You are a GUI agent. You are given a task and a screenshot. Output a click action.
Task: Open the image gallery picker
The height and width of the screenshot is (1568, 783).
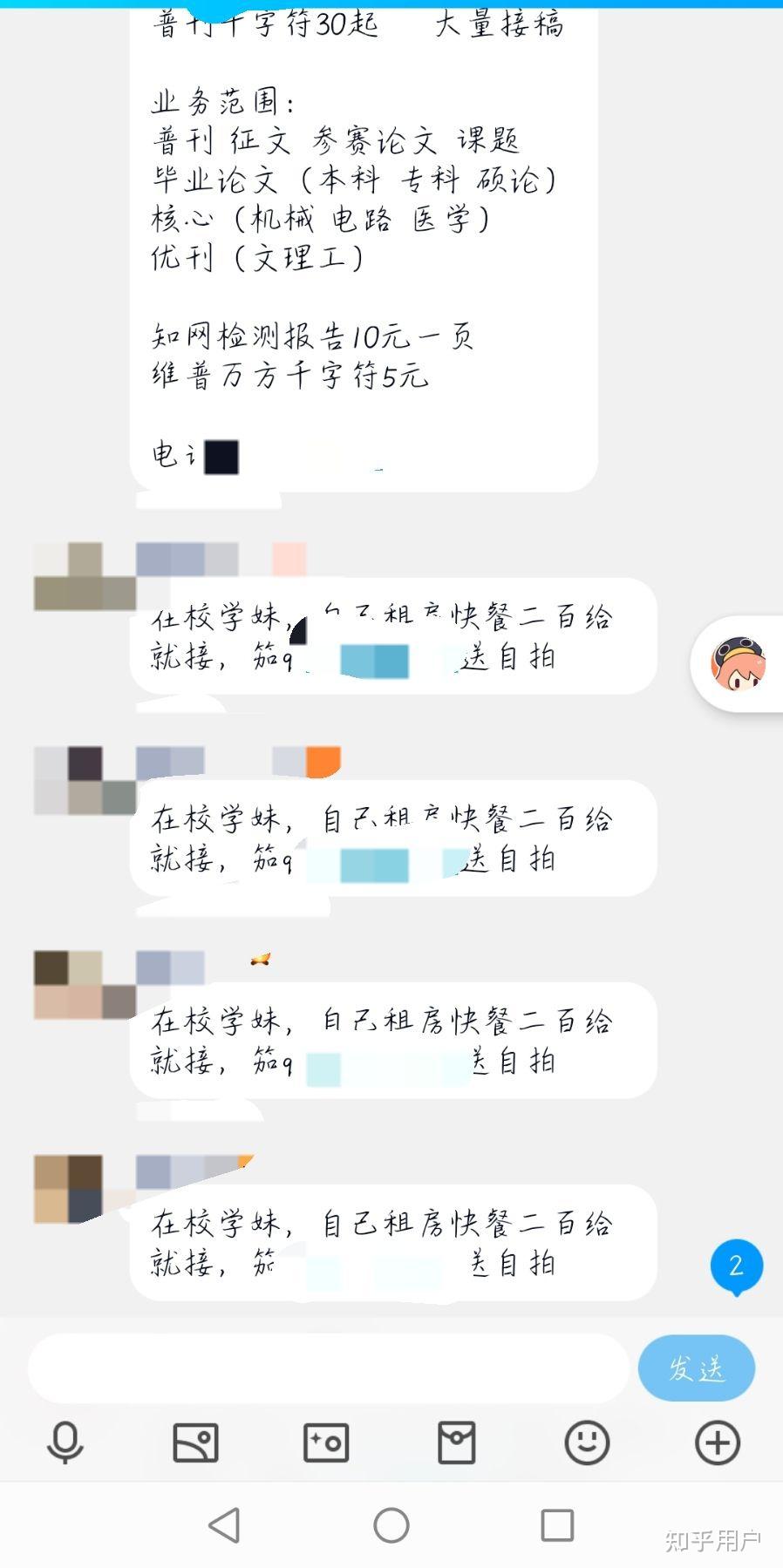tap(195, 1443)
